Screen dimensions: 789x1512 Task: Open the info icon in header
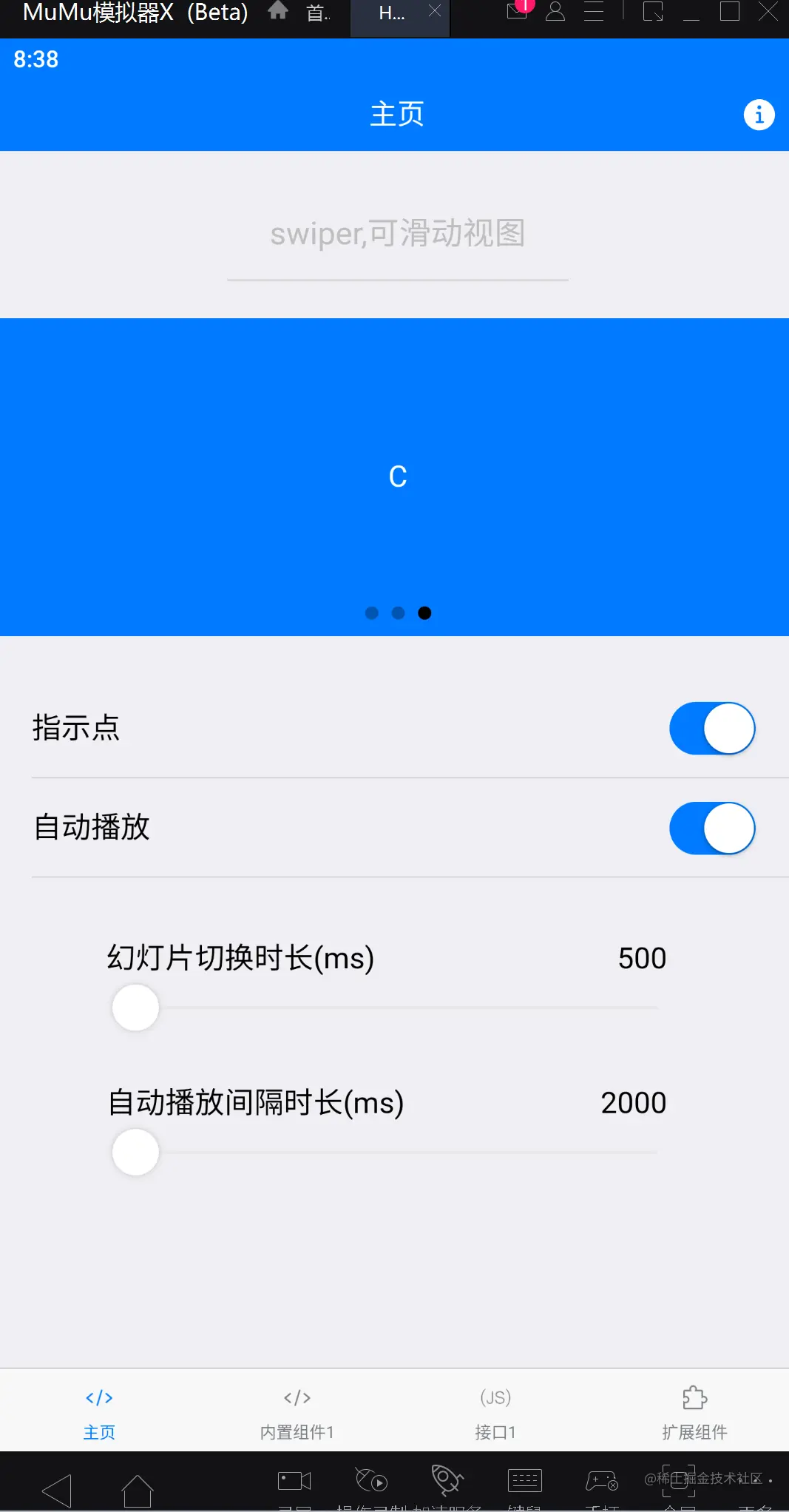(759, 115)
